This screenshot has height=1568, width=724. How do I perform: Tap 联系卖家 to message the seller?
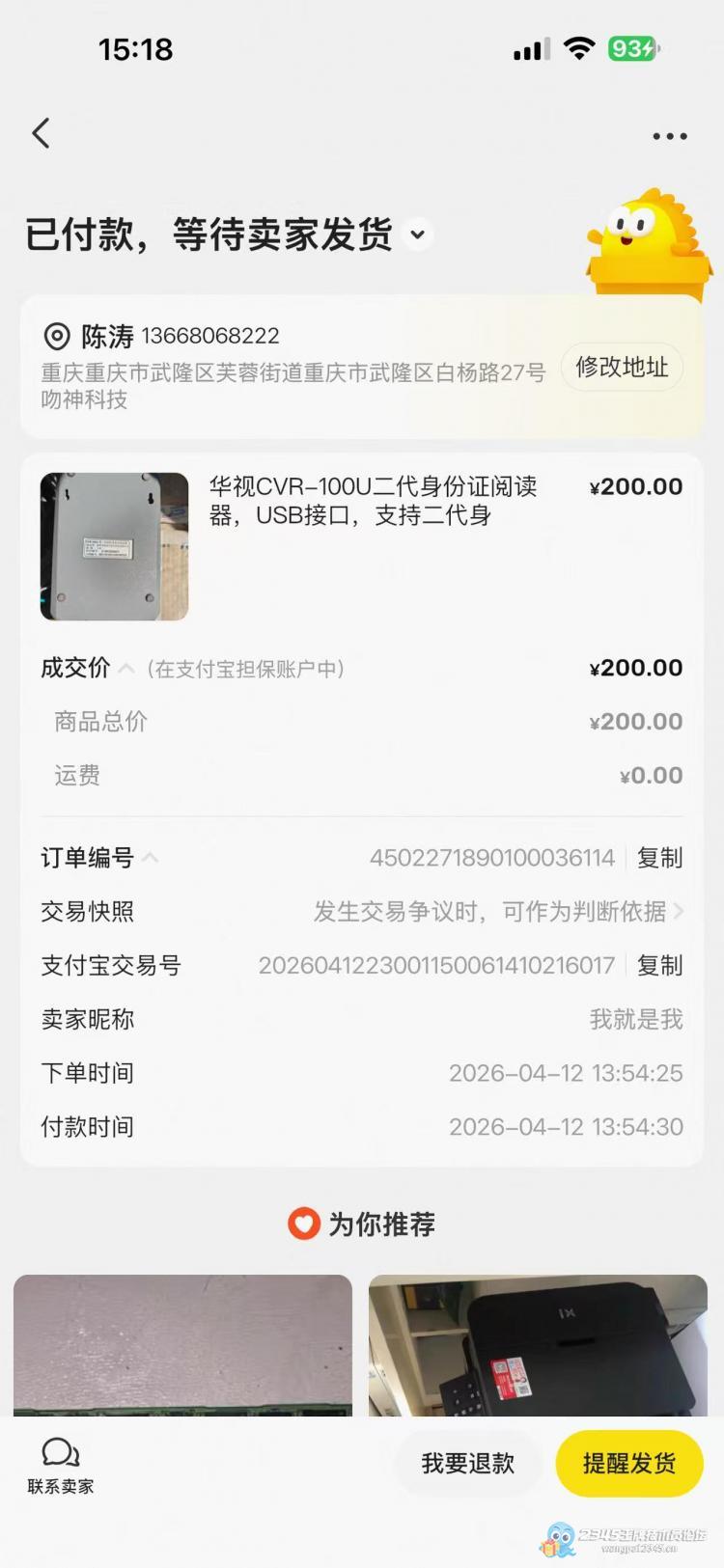[x=60, y=1465]
